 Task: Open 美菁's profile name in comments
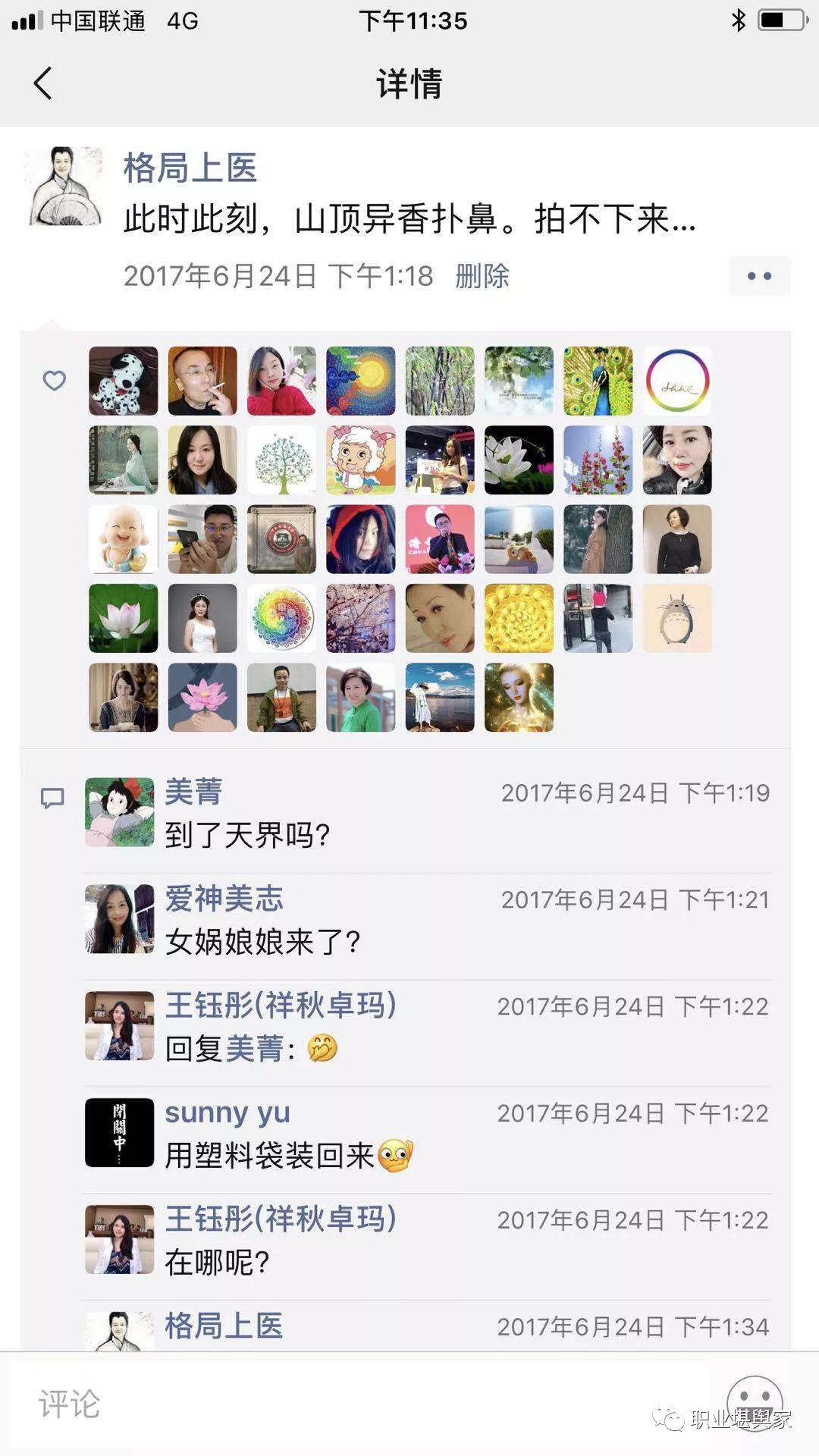(x=194, y=792)
